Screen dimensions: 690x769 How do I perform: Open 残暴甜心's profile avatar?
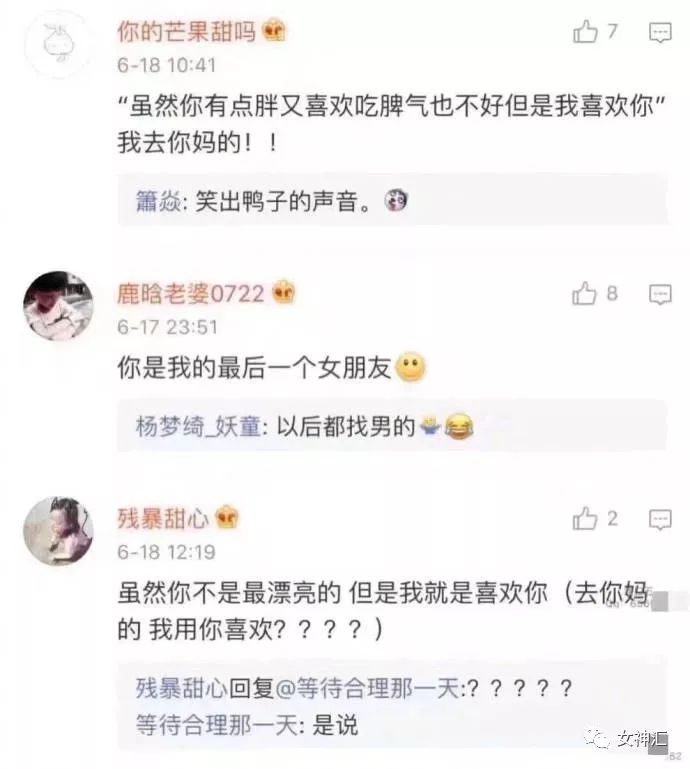tap(58, 531)
